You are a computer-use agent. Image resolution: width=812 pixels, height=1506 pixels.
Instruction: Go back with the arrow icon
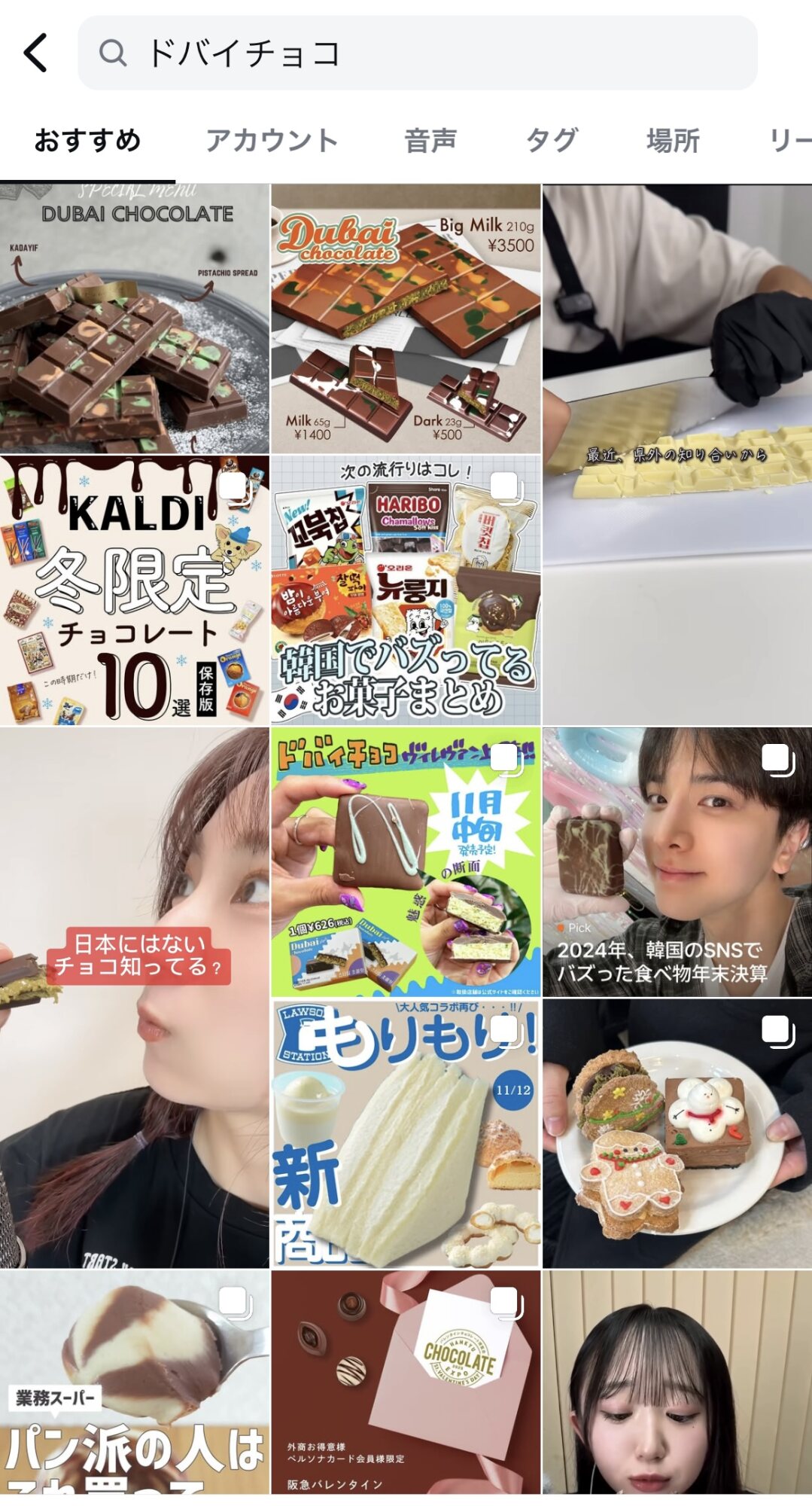(36, 53)
